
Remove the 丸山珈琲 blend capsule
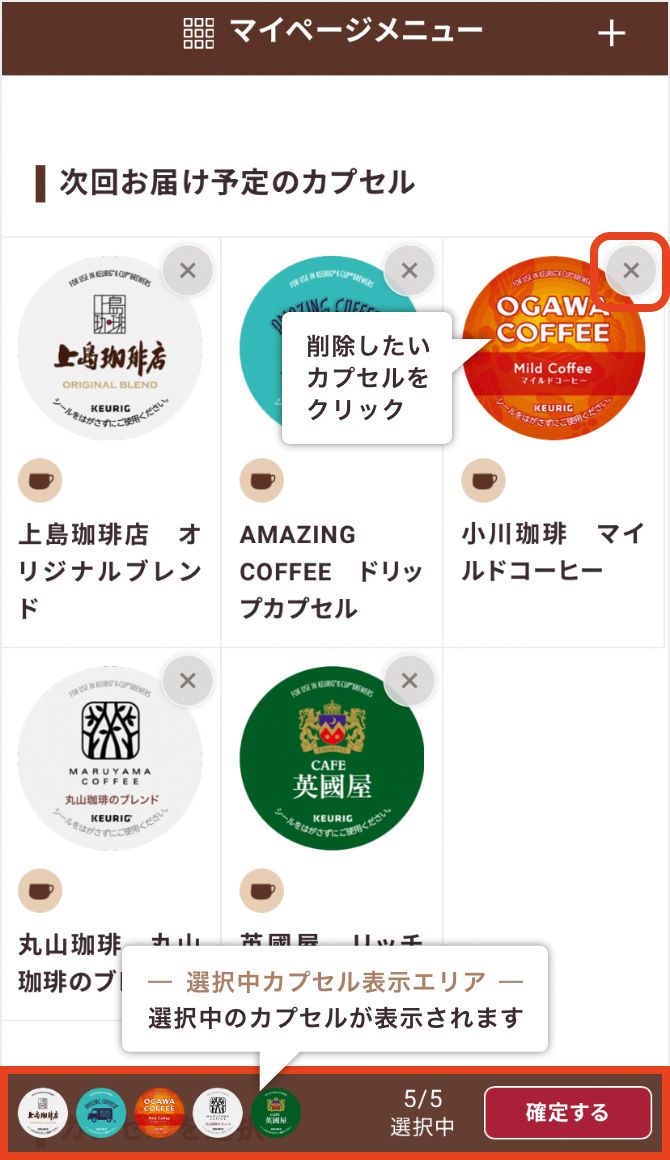coord(188,682)
